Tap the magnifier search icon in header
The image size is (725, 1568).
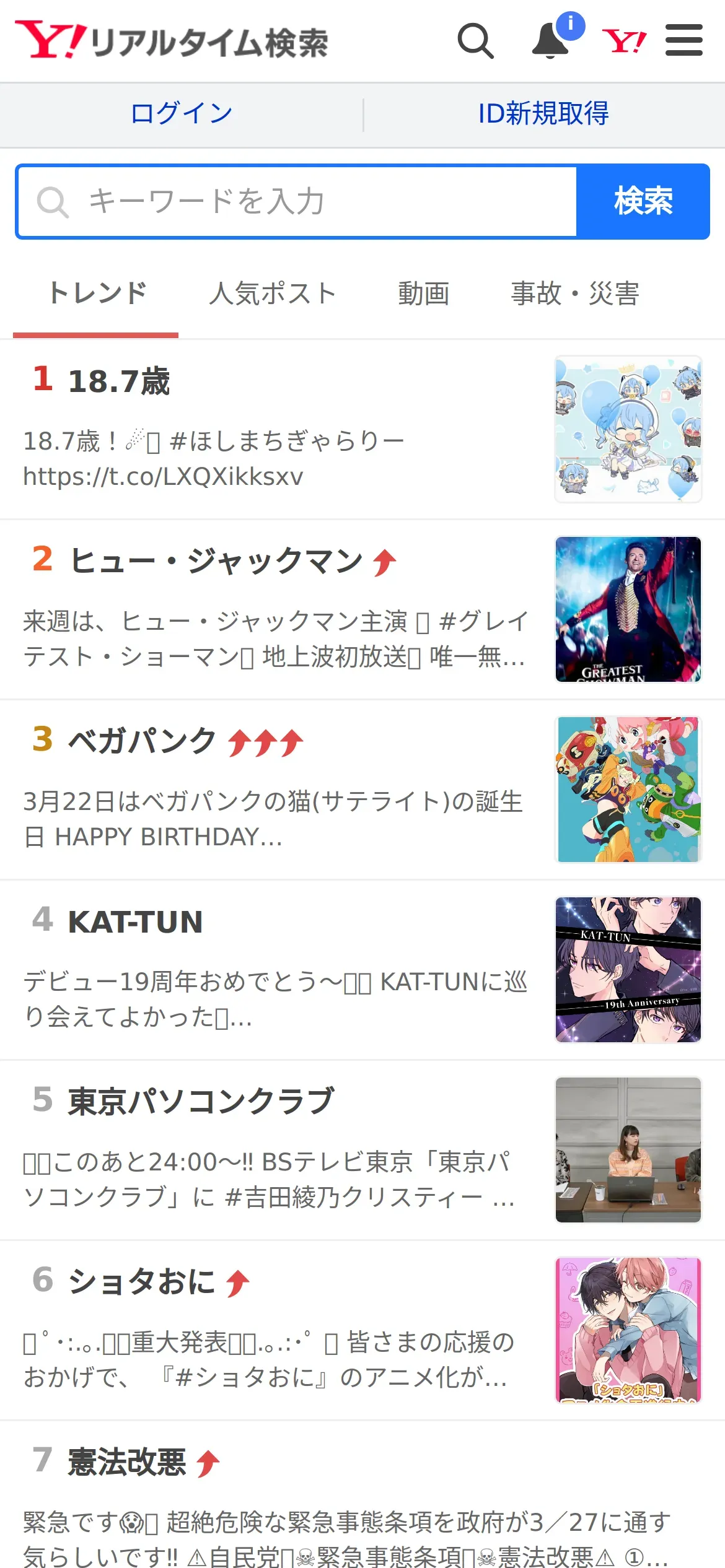[x=475, y=41]
